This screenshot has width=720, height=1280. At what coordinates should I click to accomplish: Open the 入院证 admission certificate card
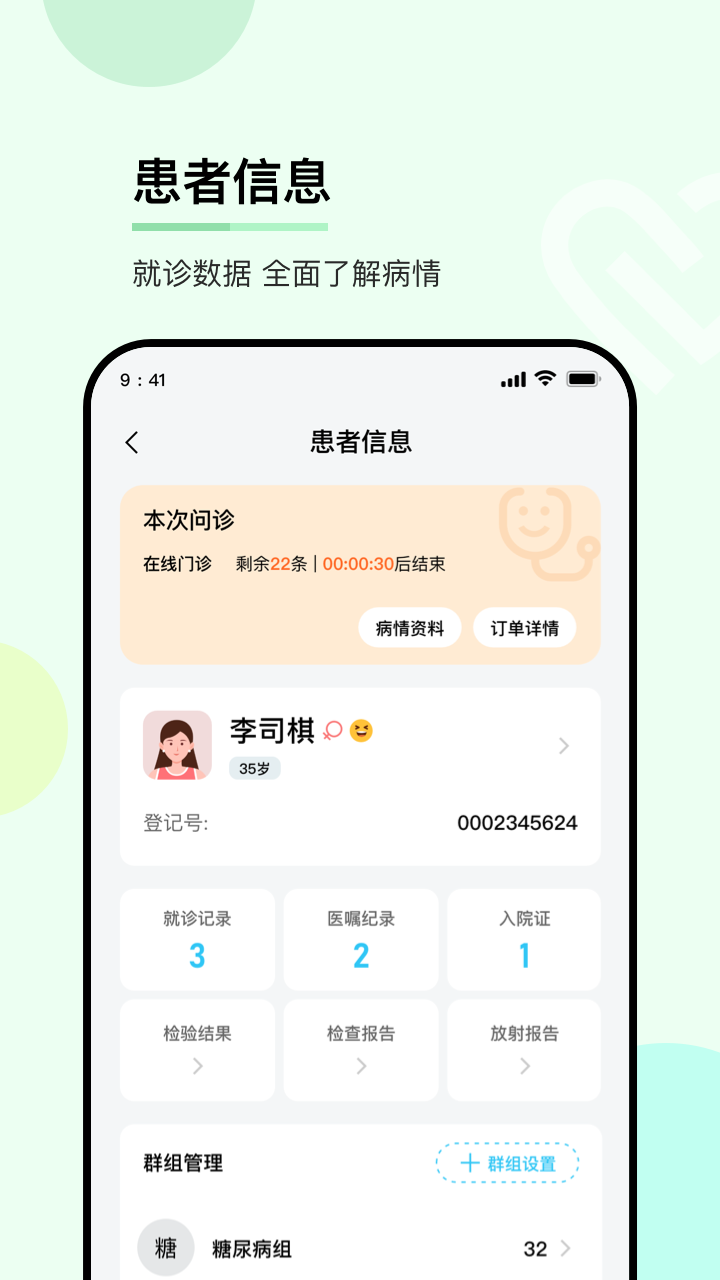pyautogui.click(x=523, y=939)
